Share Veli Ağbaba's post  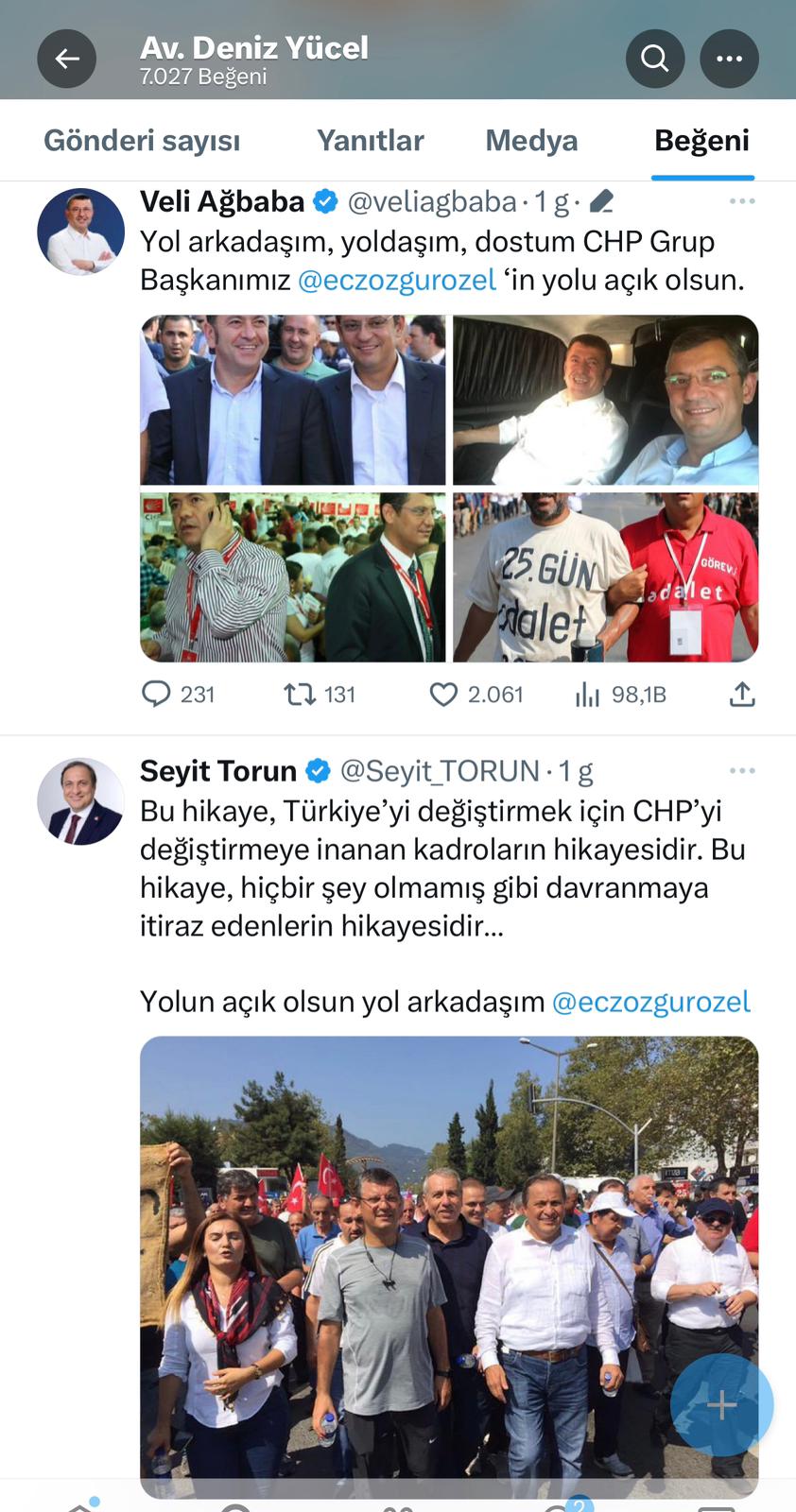tap(742, 695)
